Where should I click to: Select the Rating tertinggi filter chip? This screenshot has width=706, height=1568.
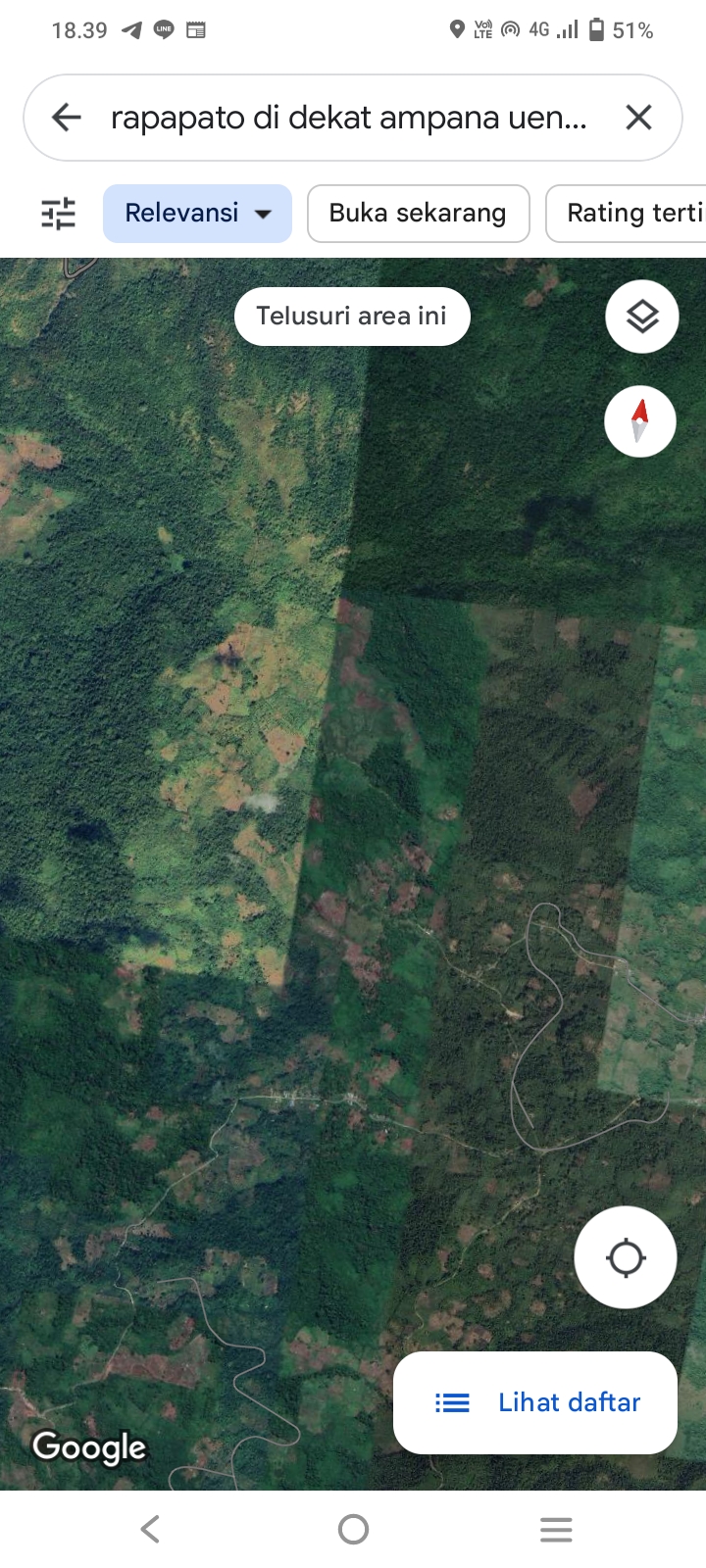click(x=628, y=213)
